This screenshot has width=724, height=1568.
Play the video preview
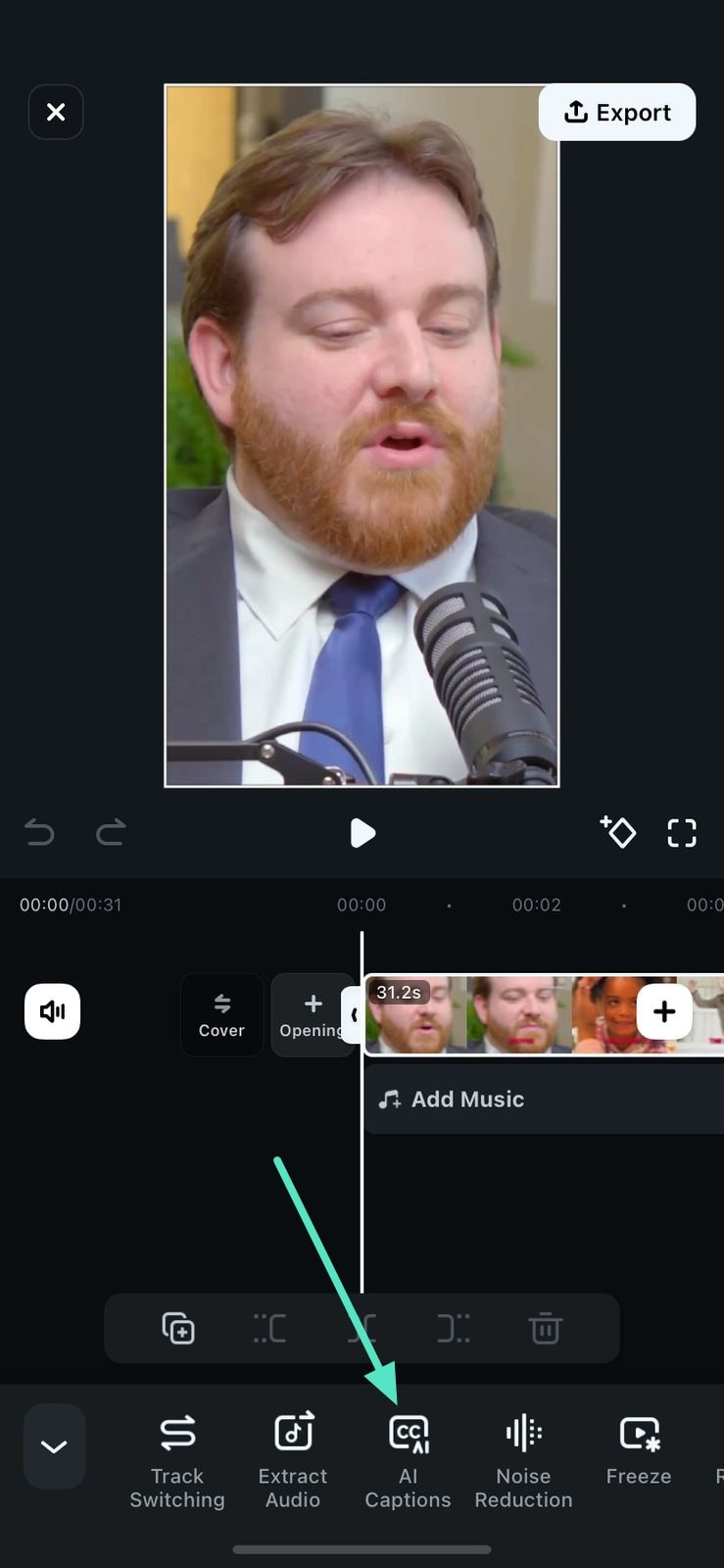click(362, 833)
